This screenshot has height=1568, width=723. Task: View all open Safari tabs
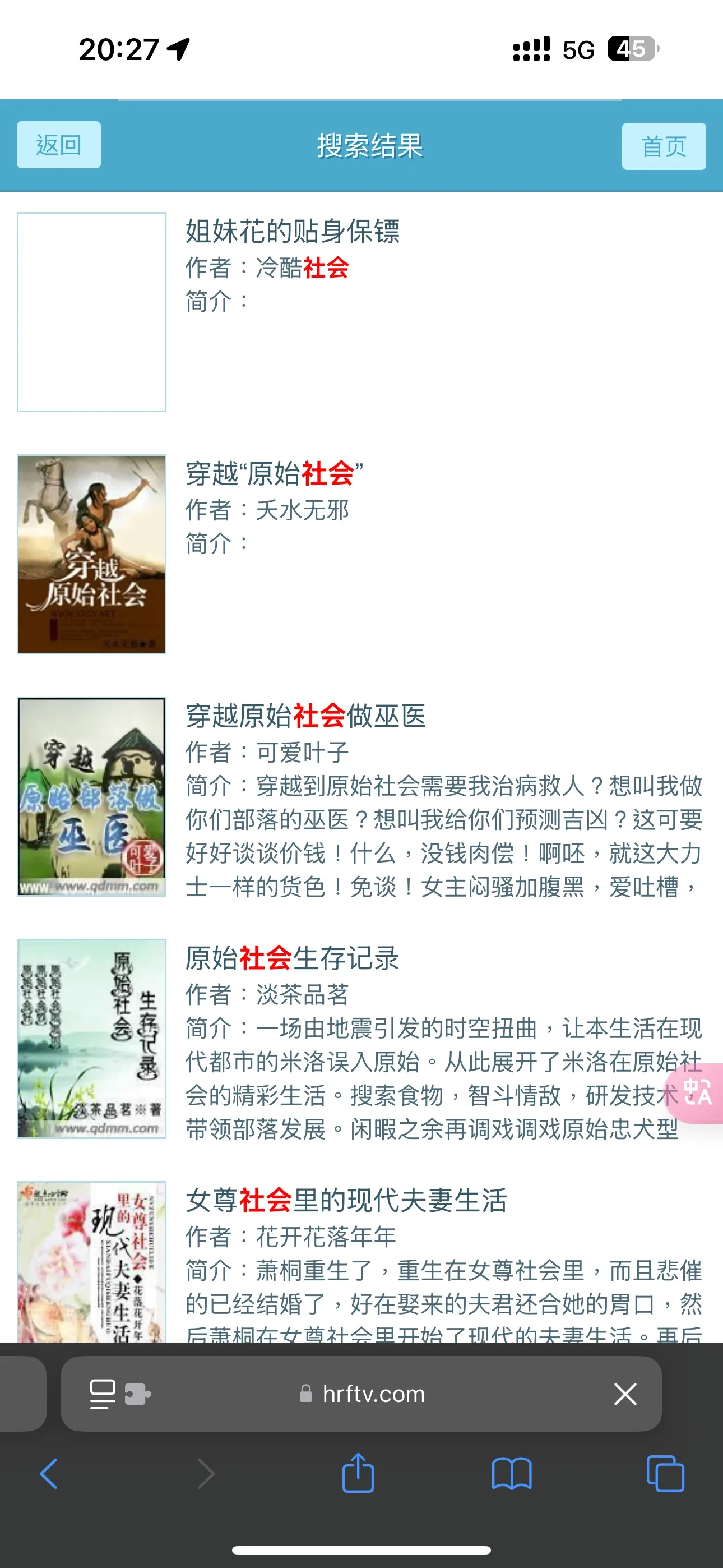(665, 1474)
